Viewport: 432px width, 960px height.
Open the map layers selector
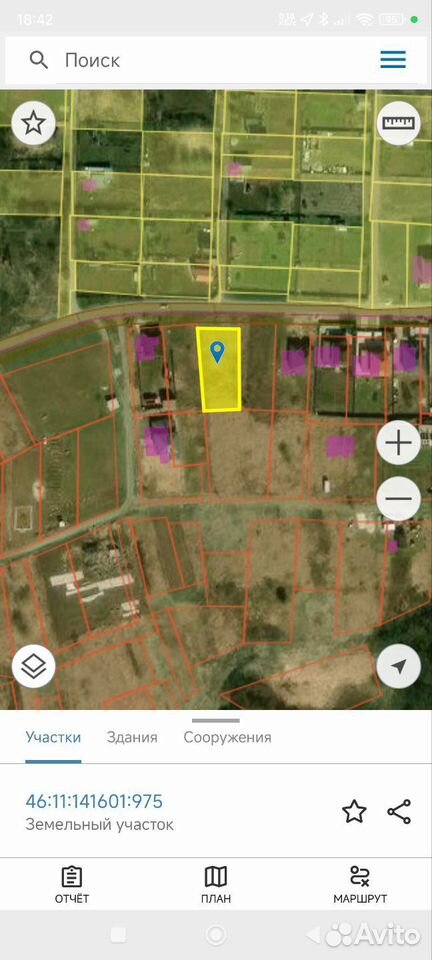(x=33, y=666)
